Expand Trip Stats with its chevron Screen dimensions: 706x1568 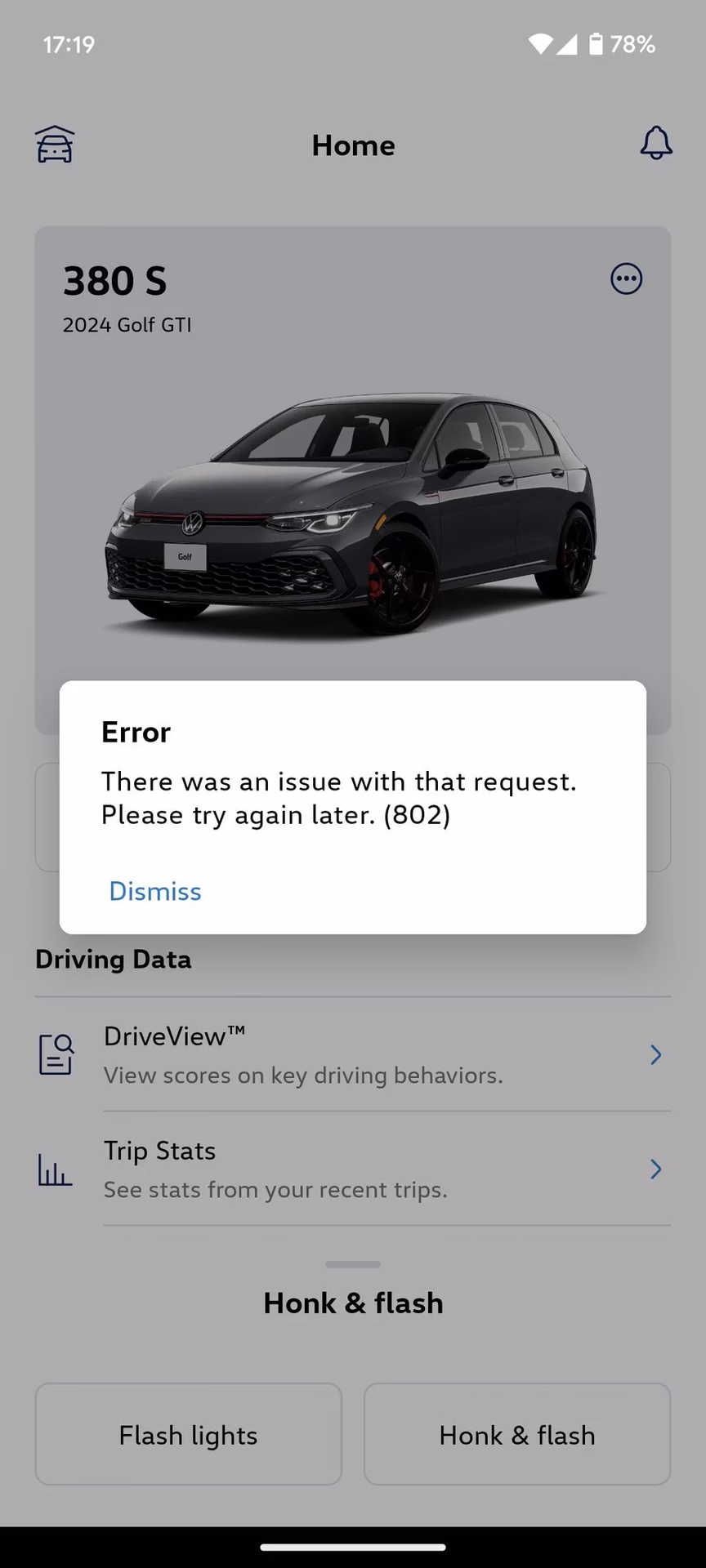[x=655, y=1169]
